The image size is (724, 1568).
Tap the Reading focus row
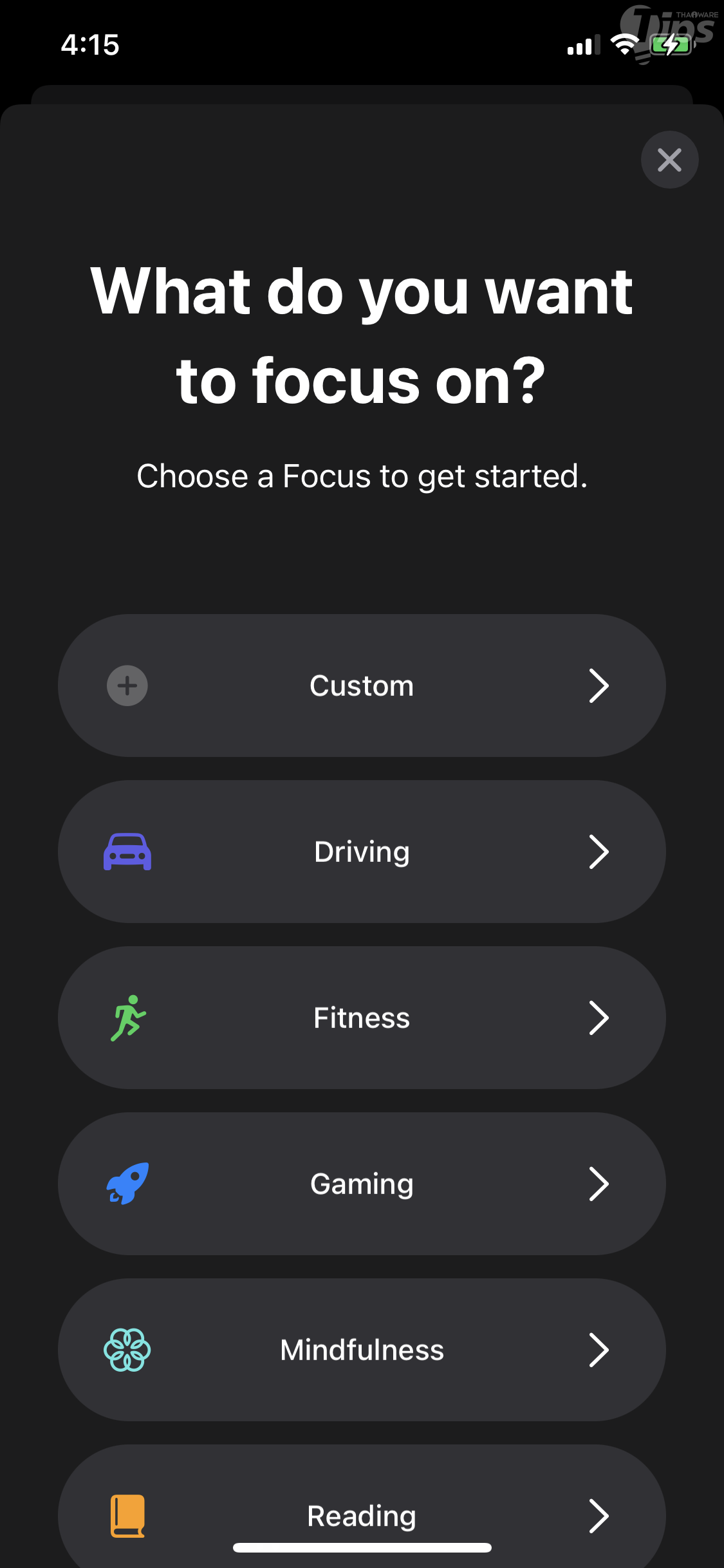pyautogui.click(x=362, y=1506)
